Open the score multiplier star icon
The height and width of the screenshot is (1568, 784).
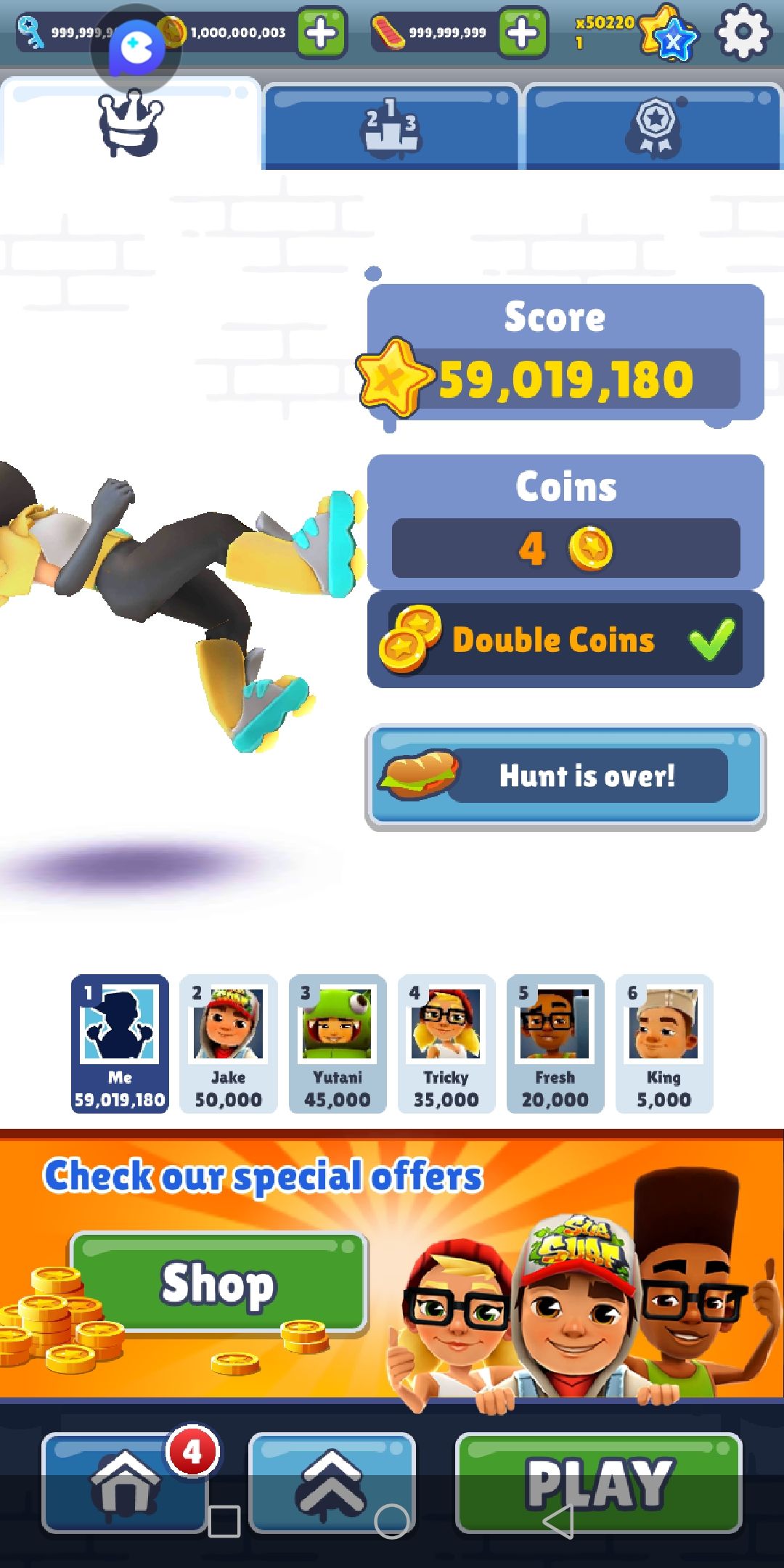click(669, 33)
